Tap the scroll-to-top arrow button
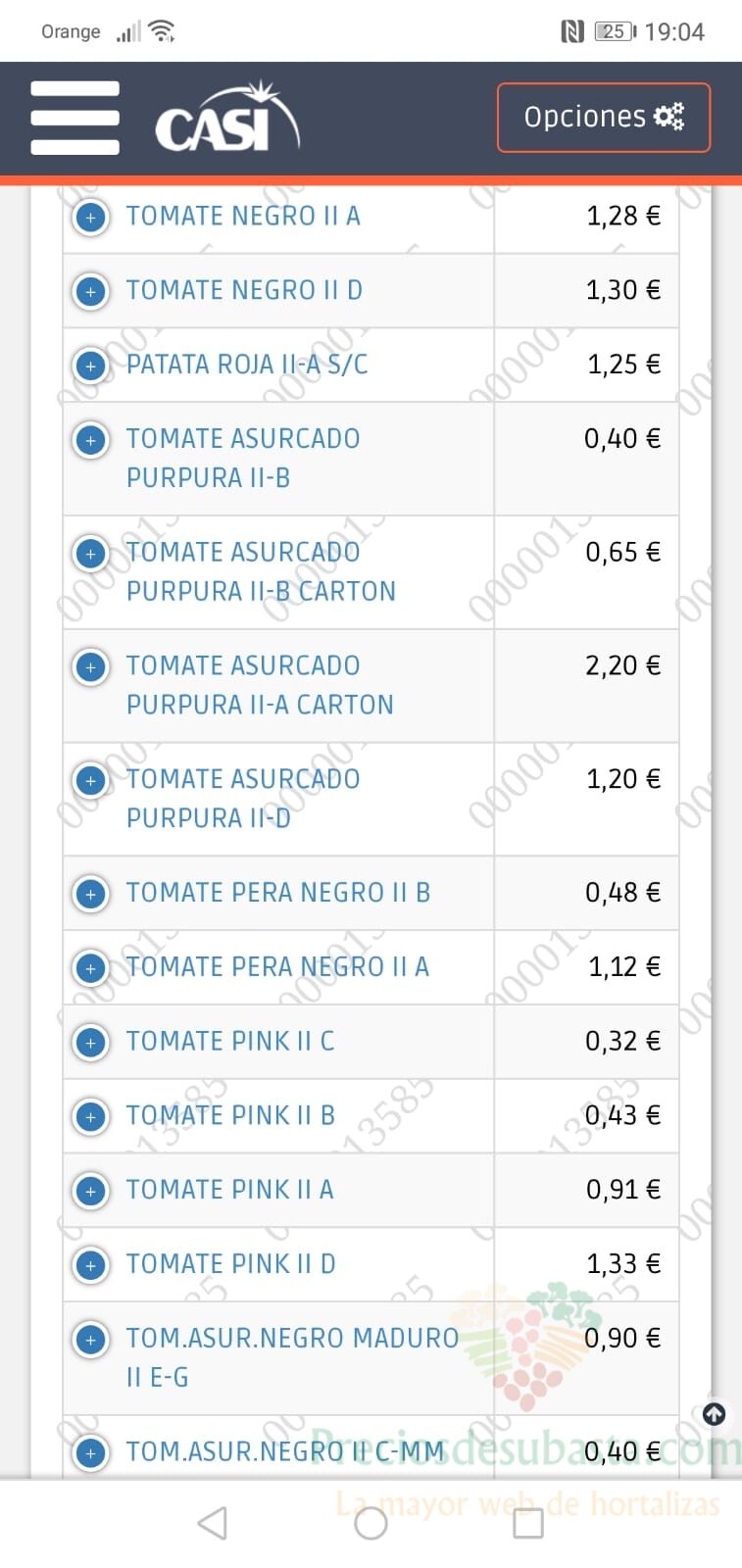Image resolution: width=742 pixels, height=1568 pixels. (715, 1414)
